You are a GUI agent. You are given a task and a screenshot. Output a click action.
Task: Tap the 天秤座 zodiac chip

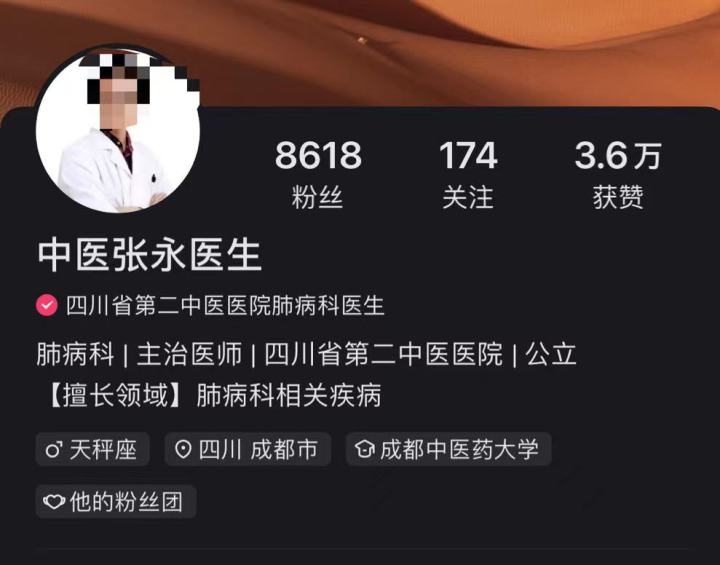tap(93, 450)
